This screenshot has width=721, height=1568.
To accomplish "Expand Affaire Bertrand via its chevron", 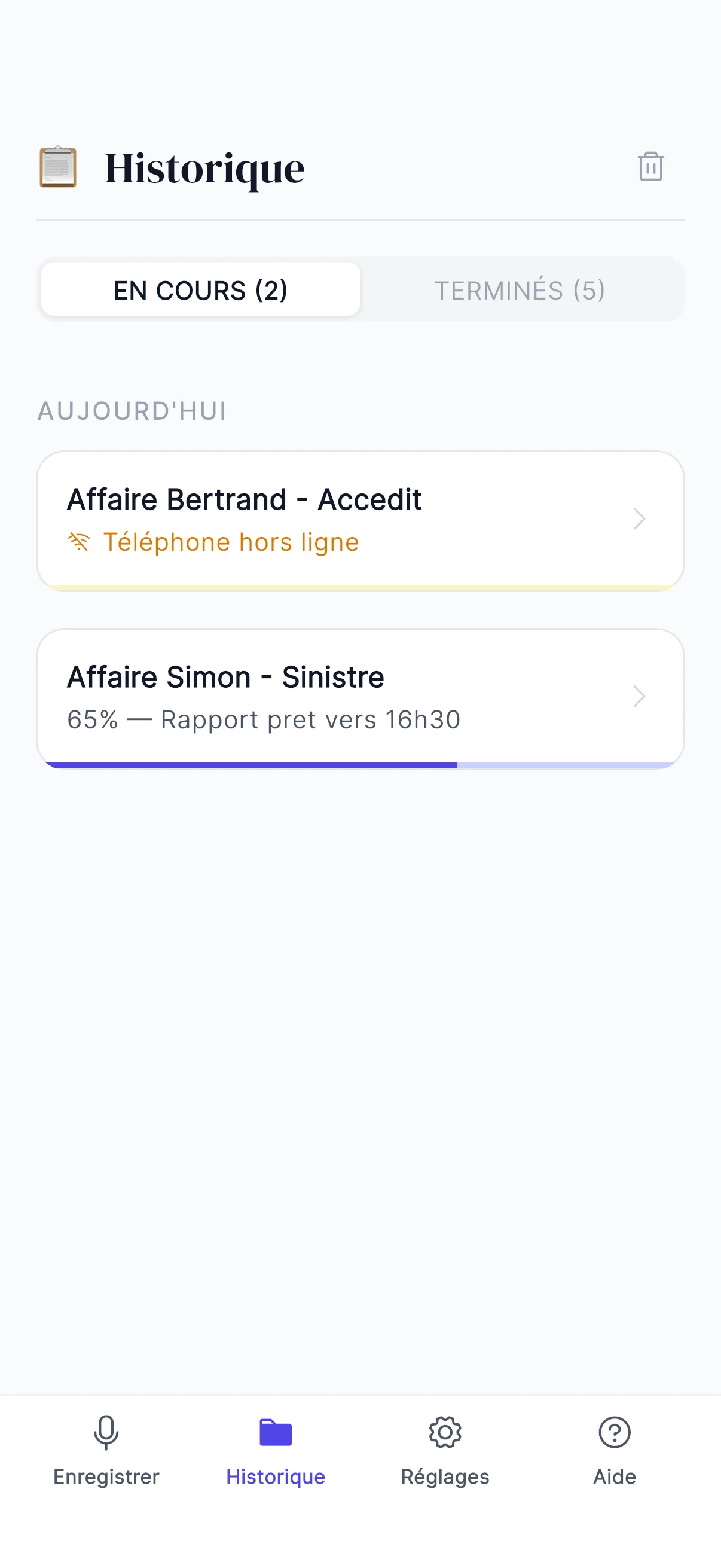I will [638, 518].
